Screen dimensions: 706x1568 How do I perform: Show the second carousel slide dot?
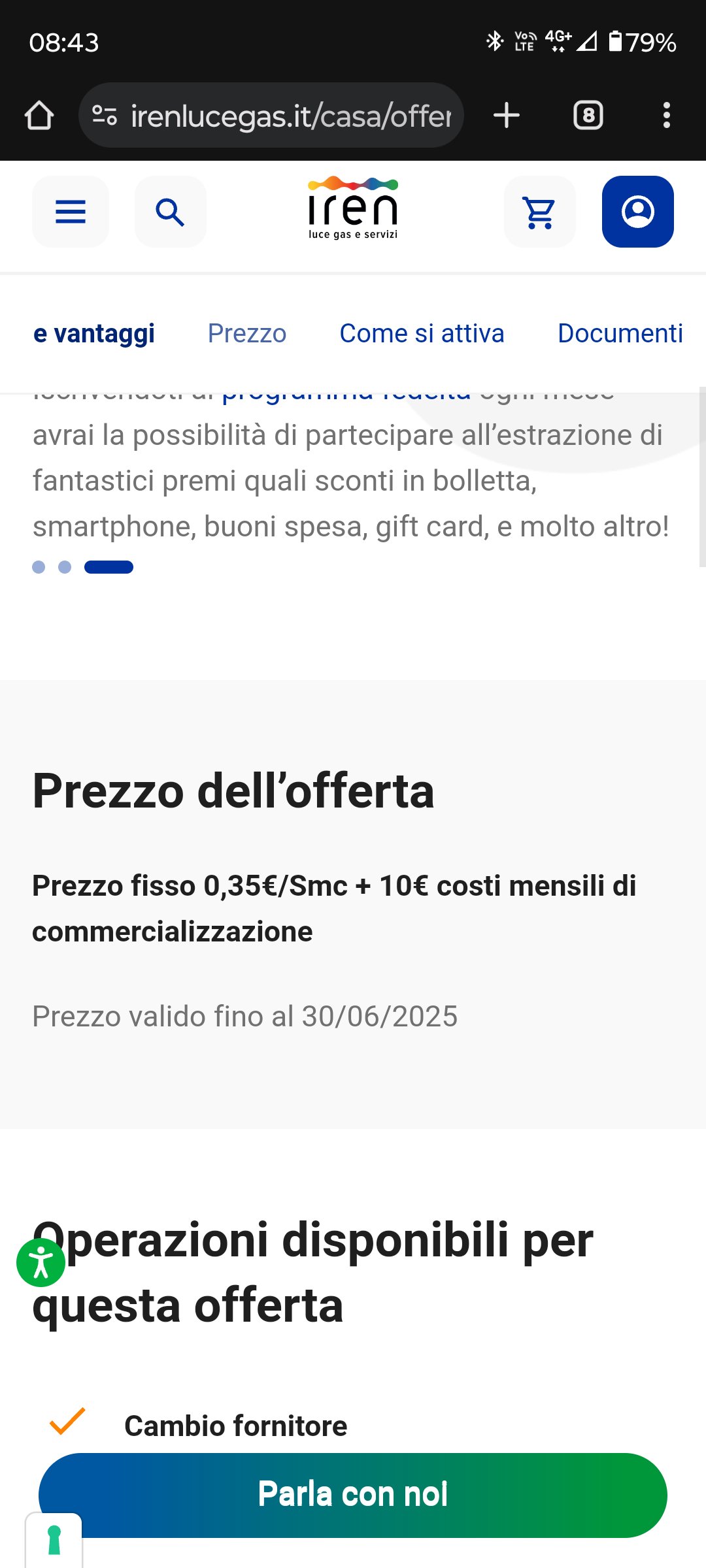[x=65, y=567]
